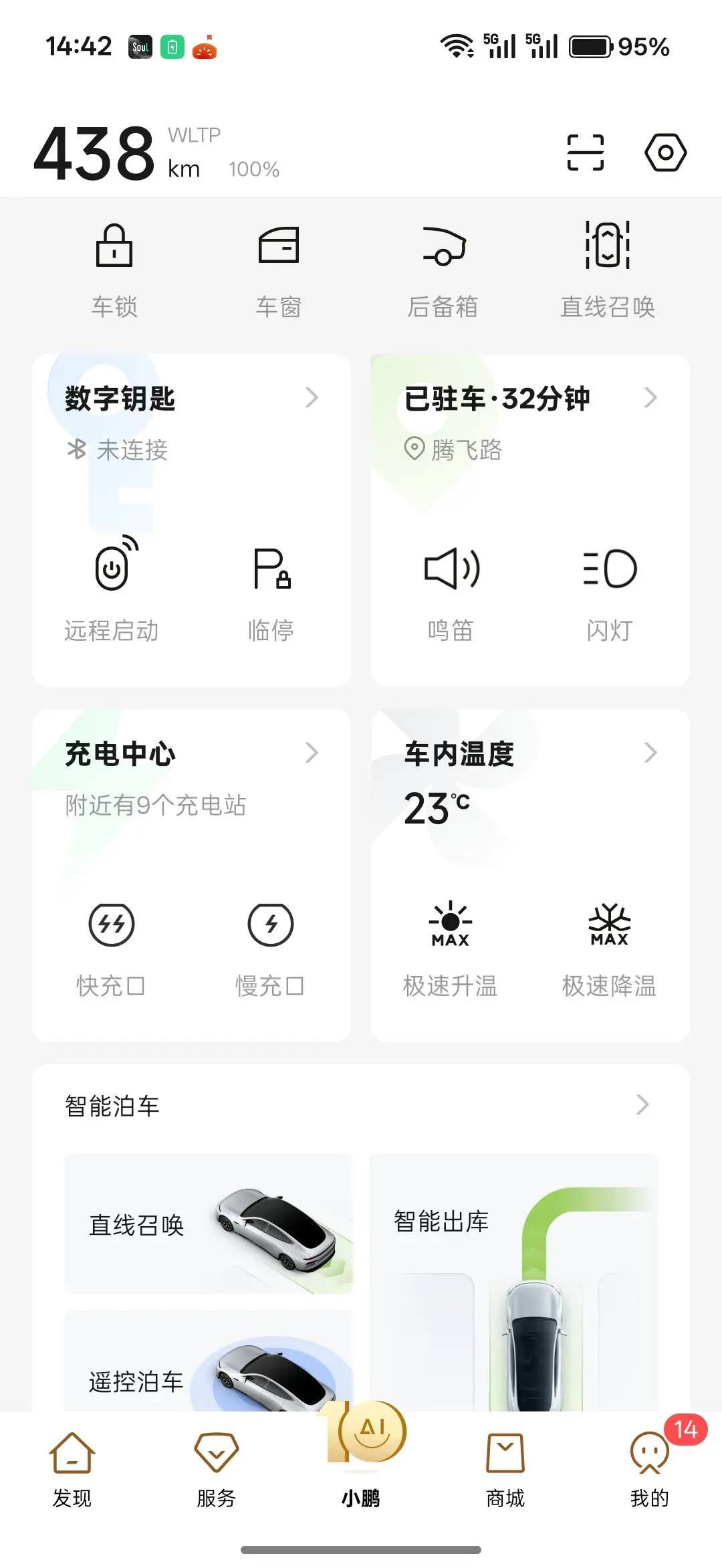Flash the lights with 闪灯
Screen dimensions: 722x1568
click(610, 589)
